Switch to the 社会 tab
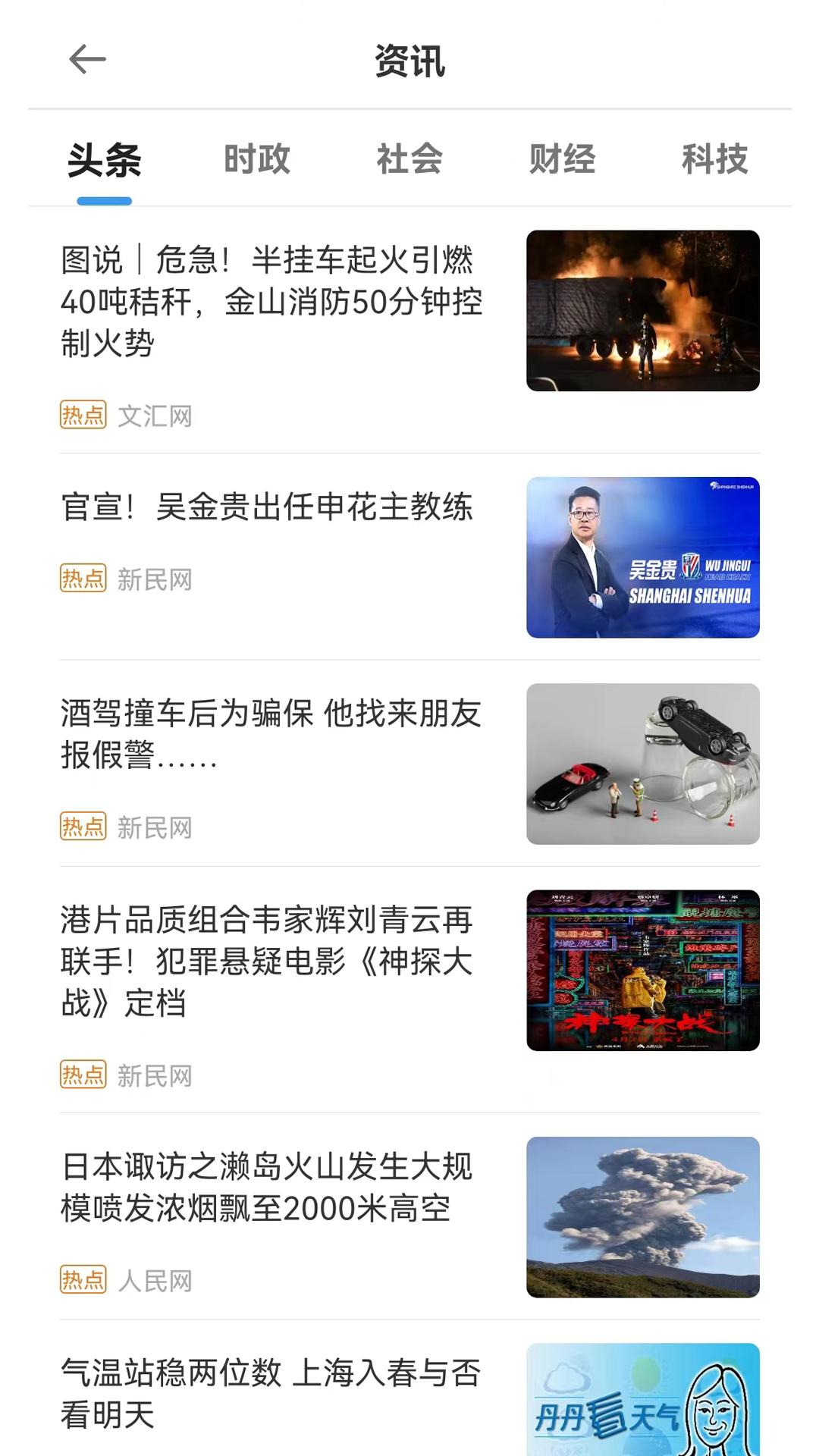The width and height of the screenshot is (819, 1456). click(x=409, y=159)
